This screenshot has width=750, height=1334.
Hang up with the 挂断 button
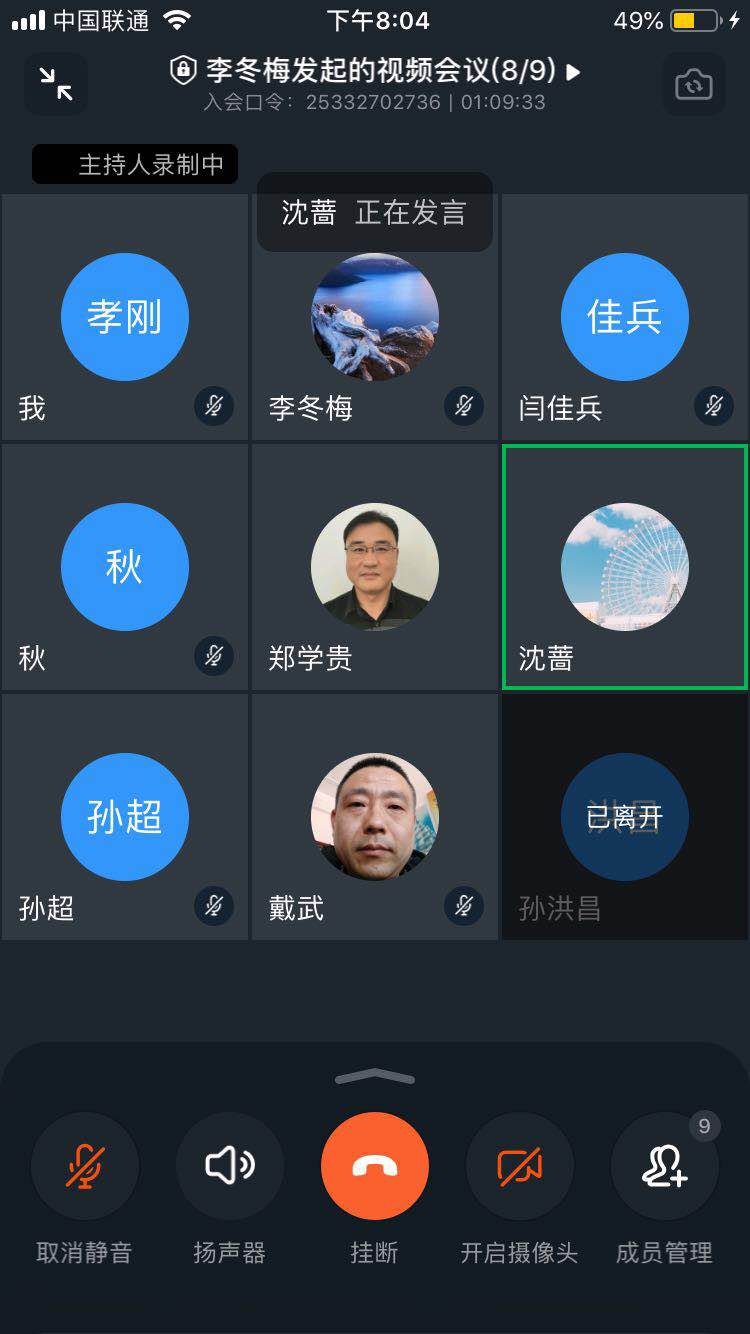point(375,1167)
